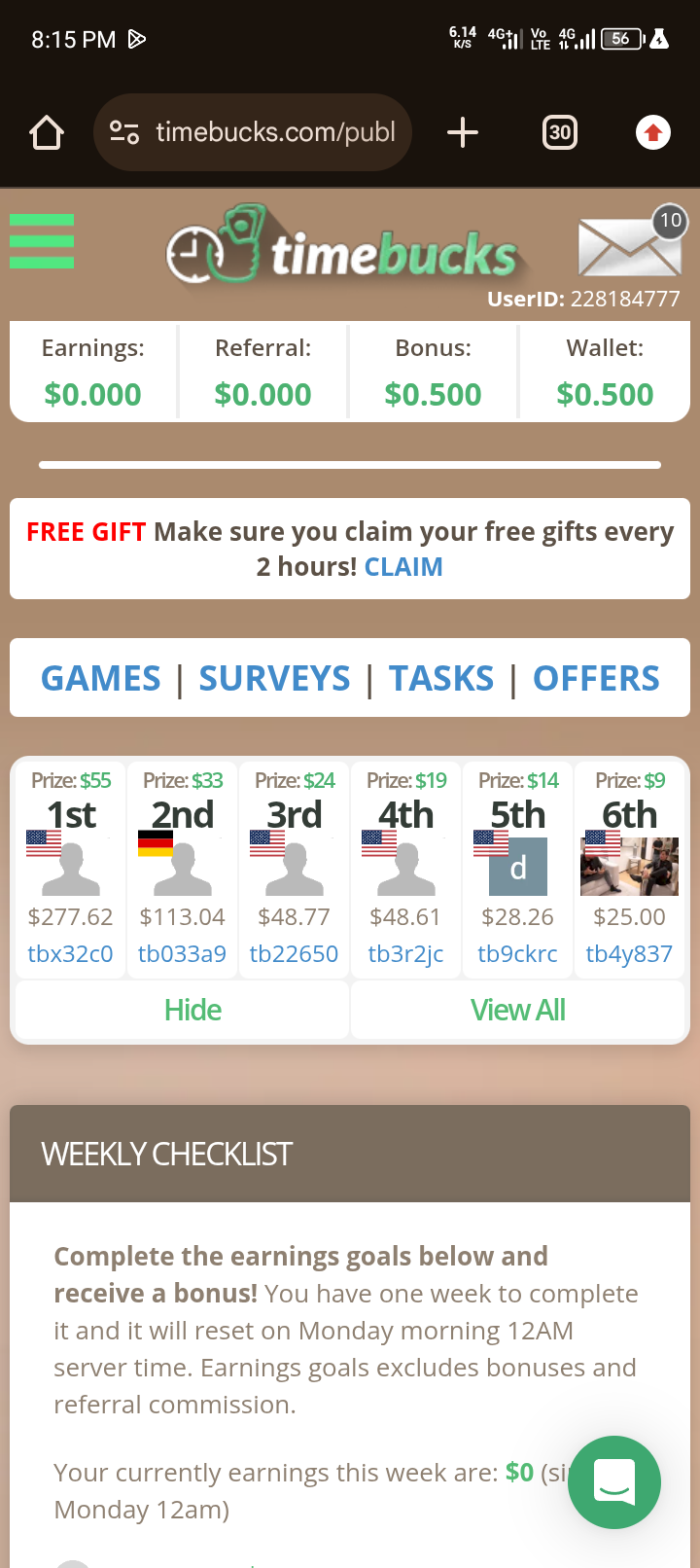Open profile of user tb033a9
Viewport: 700px width, 1568px height.
click(x=182, y=953)
